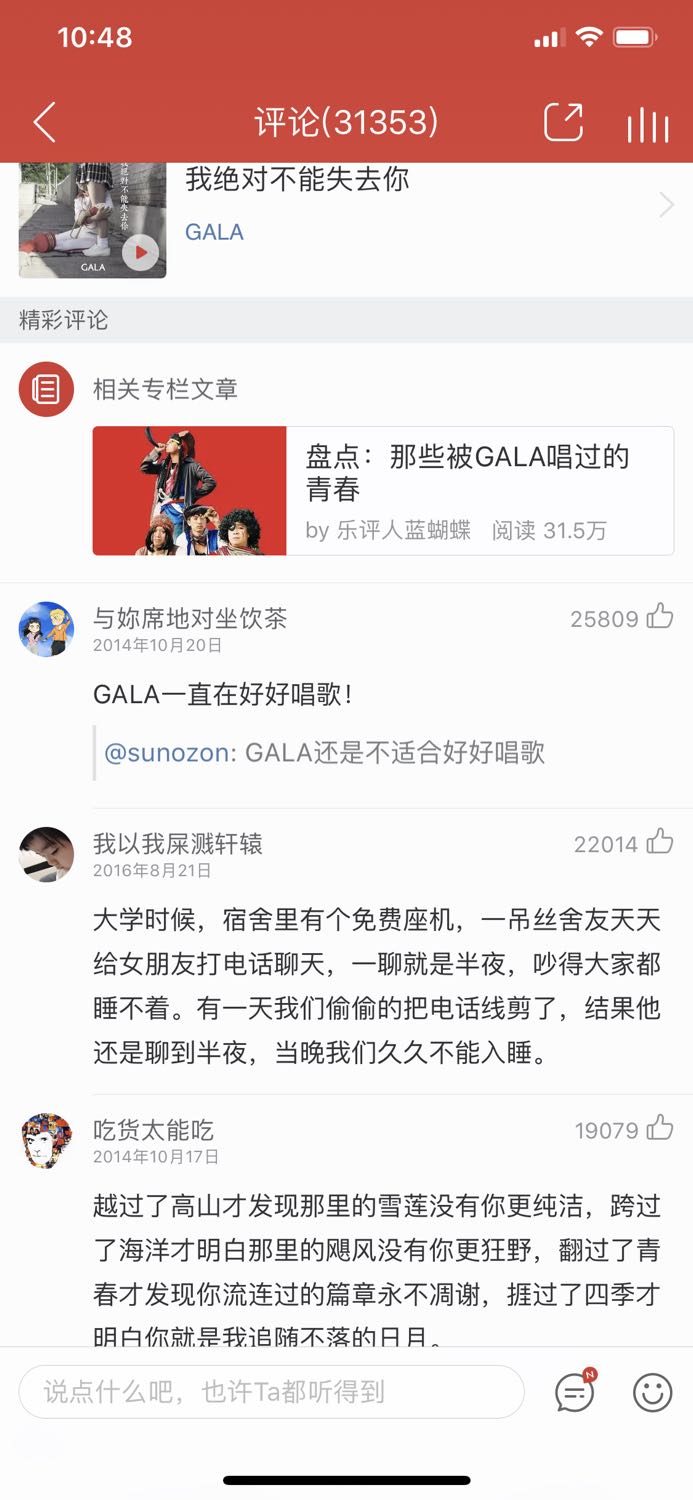Like the comment by 与妳席地对坐饮茶

(x=660, y=617)
